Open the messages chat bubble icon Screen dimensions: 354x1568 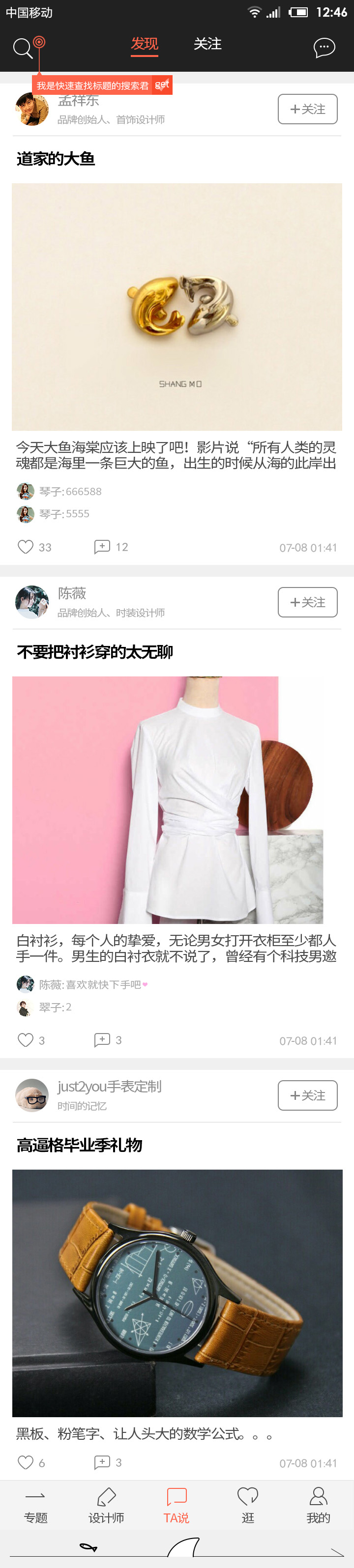coord(324,48)
